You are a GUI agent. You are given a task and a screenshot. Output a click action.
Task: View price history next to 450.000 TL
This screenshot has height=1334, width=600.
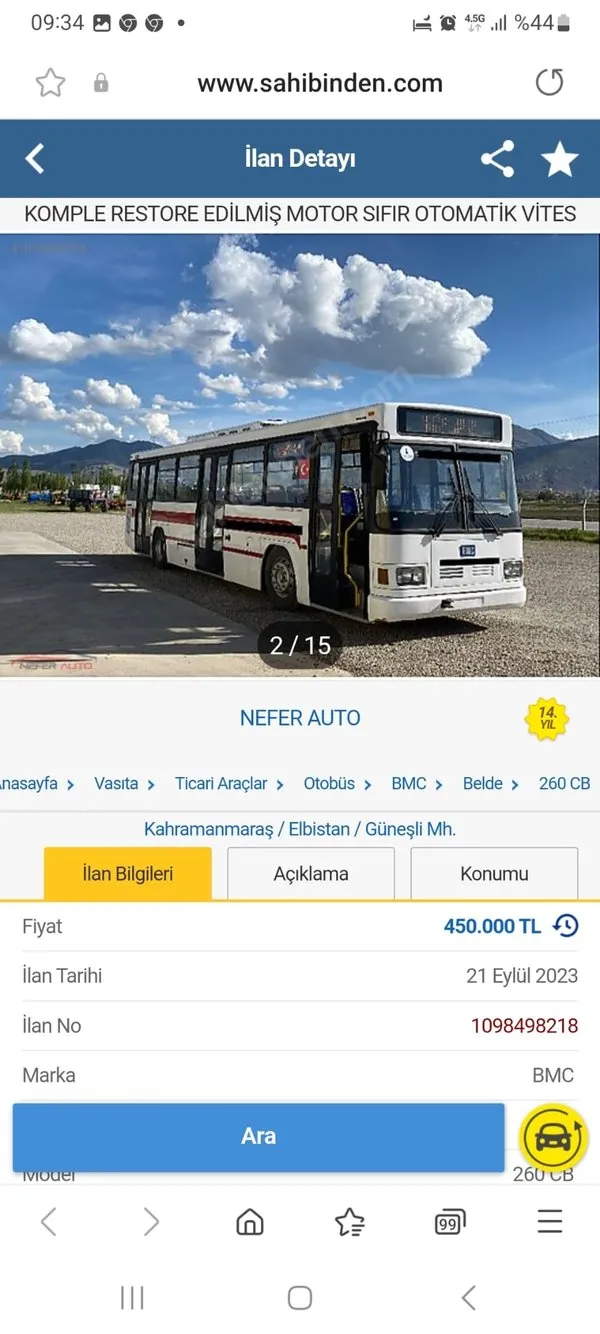pyautogui.click(x=566, y=926)
